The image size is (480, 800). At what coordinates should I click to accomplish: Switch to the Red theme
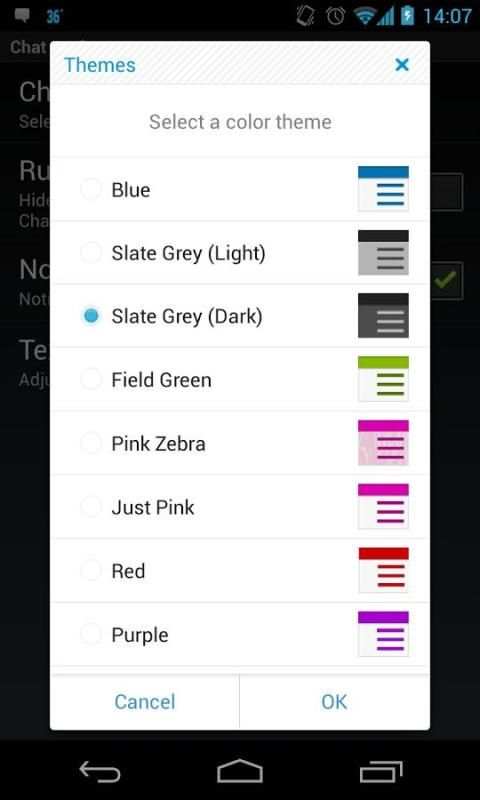coord(240,570)
